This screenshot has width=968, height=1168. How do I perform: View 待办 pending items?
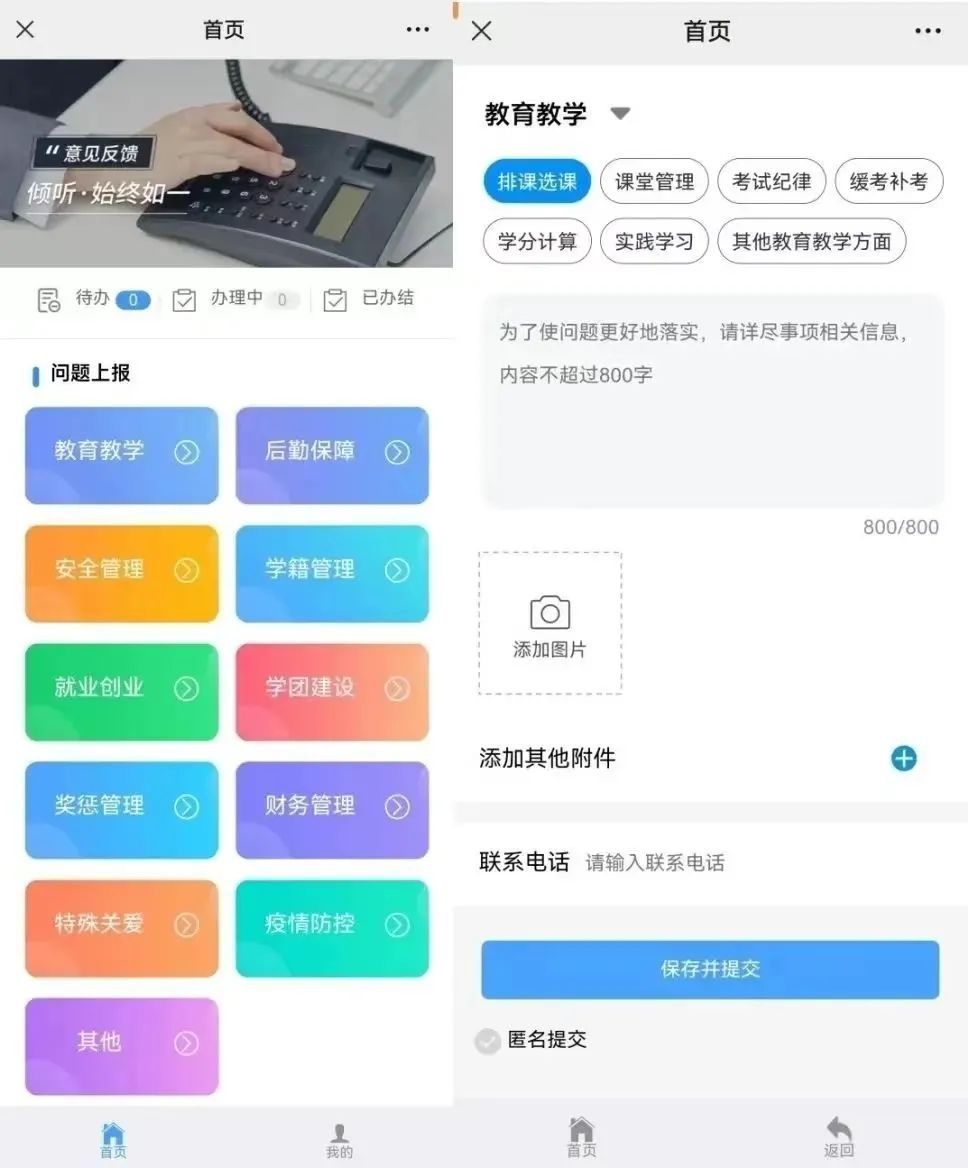point(94,299)
